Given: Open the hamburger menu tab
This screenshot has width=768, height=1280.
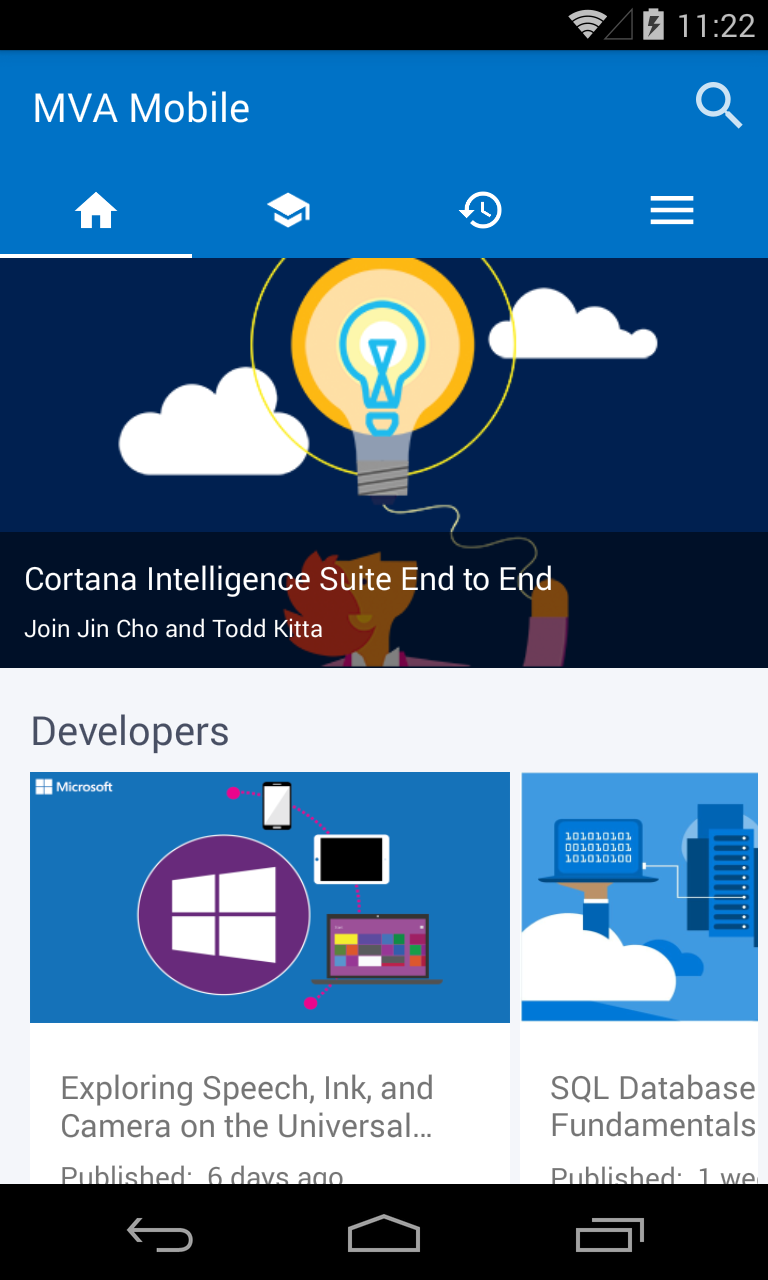Looking at the screenshot, I should pos(672,211).
